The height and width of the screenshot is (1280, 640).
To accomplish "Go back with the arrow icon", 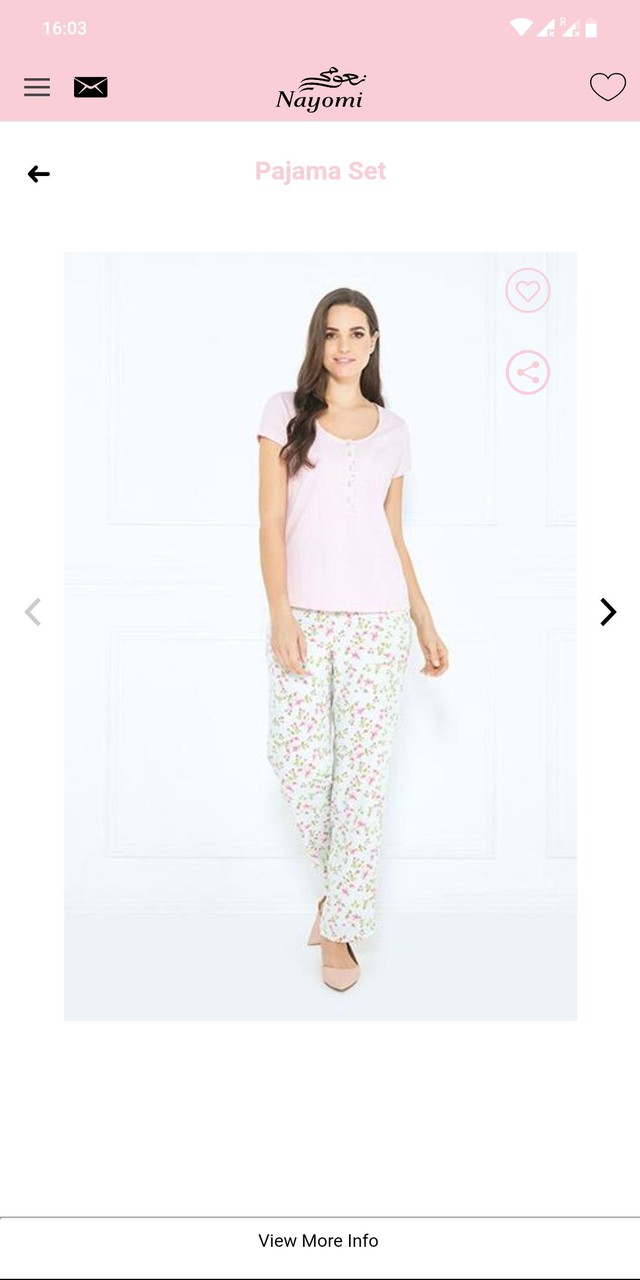I will [39, 174].
